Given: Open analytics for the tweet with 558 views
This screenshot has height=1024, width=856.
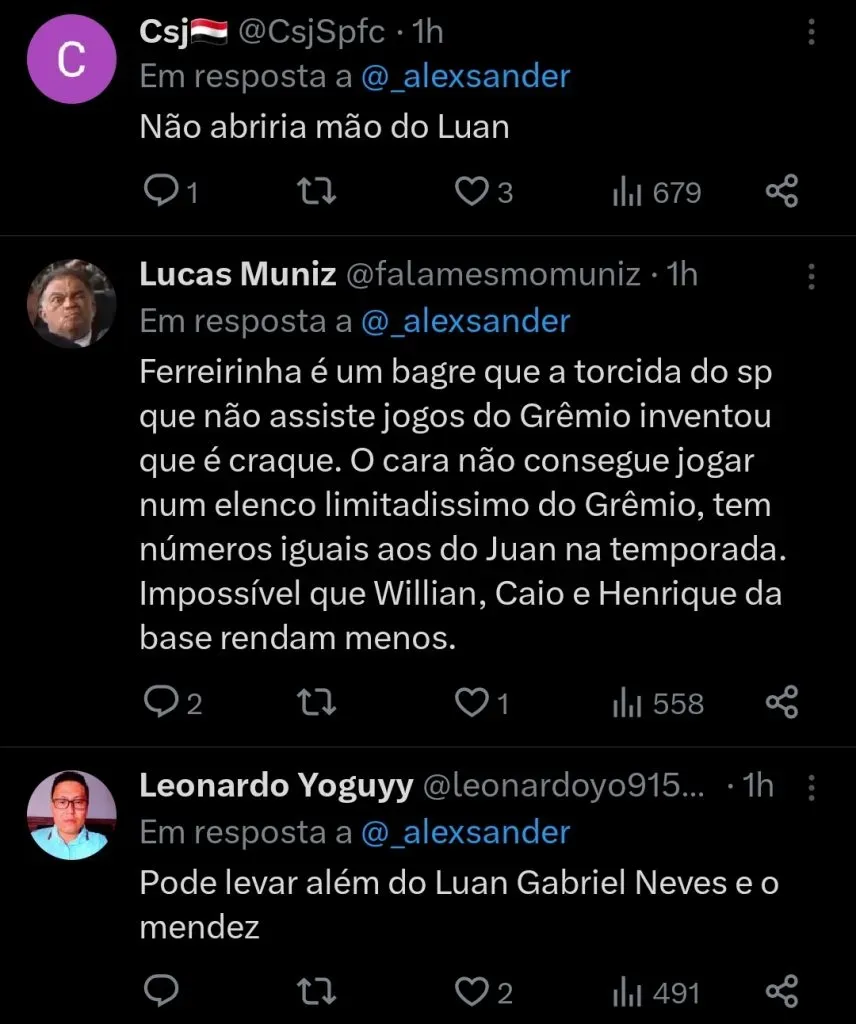Looking at the screenshot, I should [x=627, y=703].
